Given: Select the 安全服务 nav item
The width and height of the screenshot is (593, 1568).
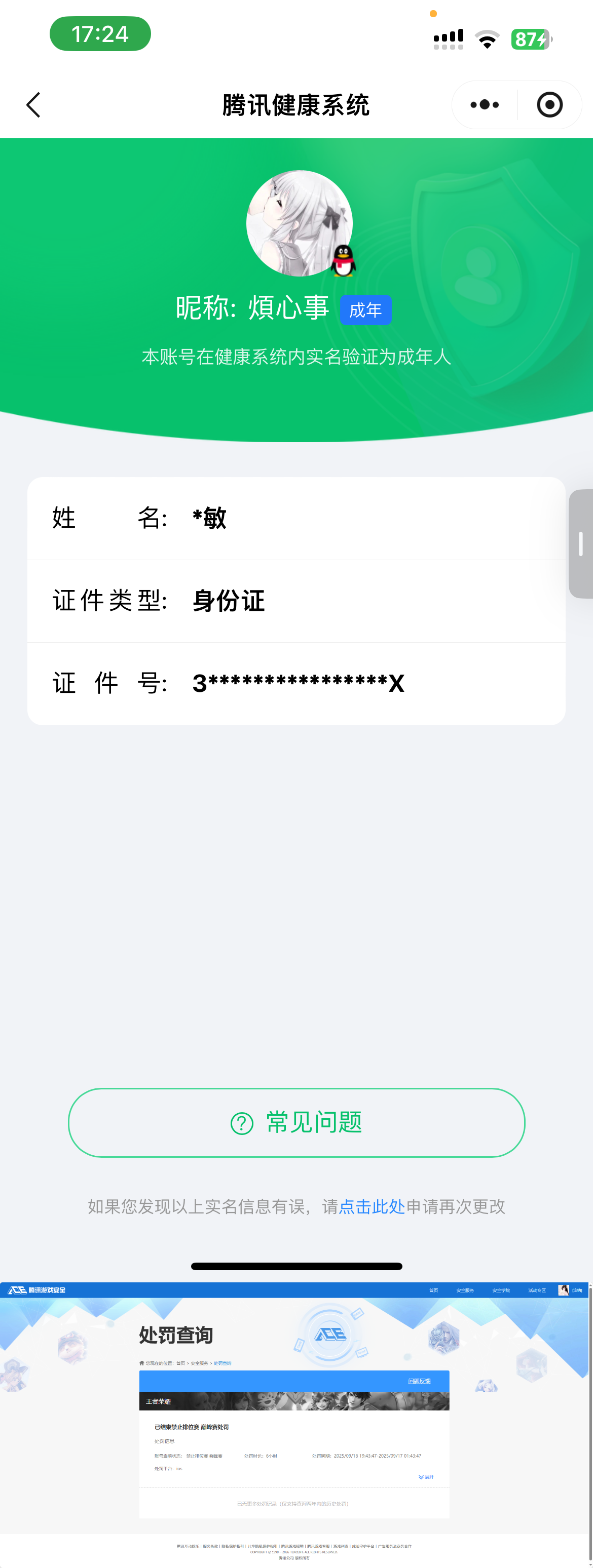Looking at the screenshot, I should pos(466,1291).
